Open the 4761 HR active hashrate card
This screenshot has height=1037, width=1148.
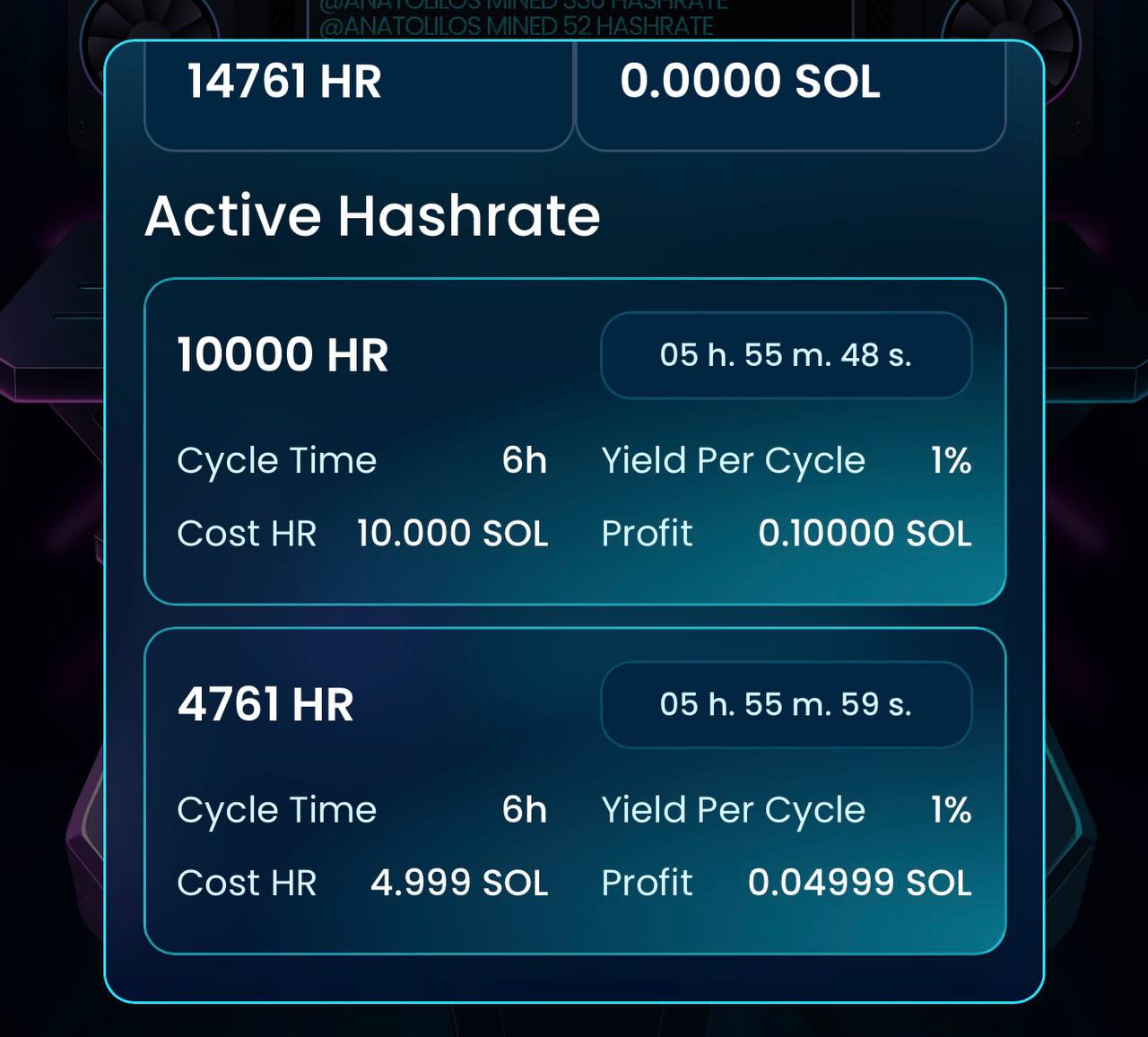[x=575, y=791]
